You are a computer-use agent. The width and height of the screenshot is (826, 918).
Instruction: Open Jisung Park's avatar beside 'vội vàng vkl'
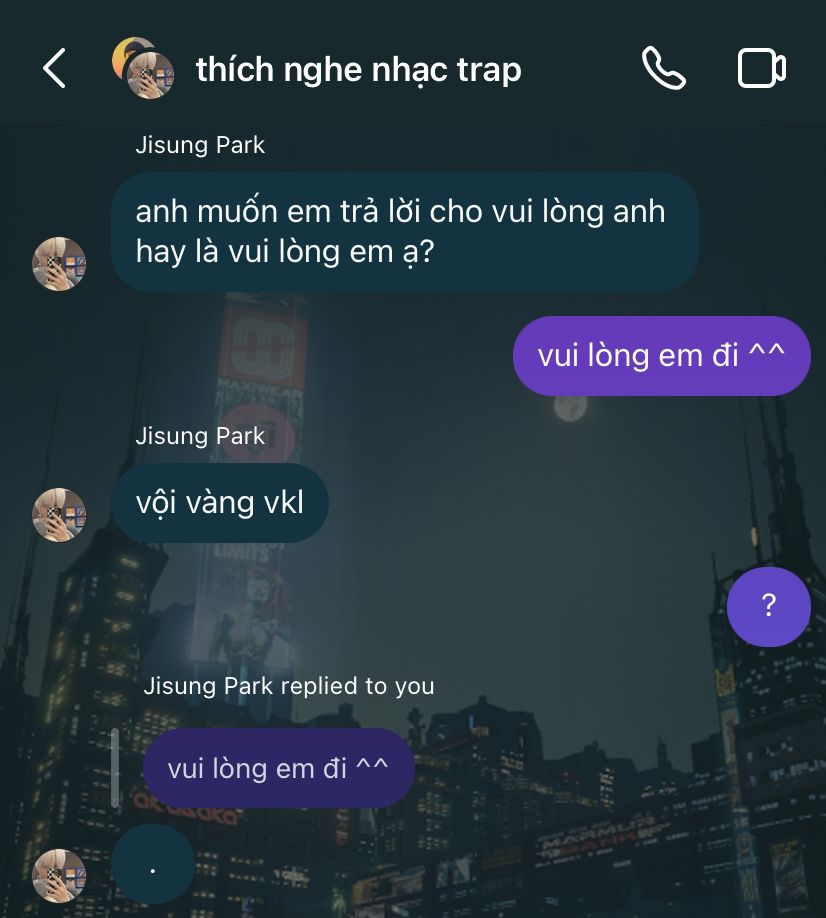[x=59, y=515]
